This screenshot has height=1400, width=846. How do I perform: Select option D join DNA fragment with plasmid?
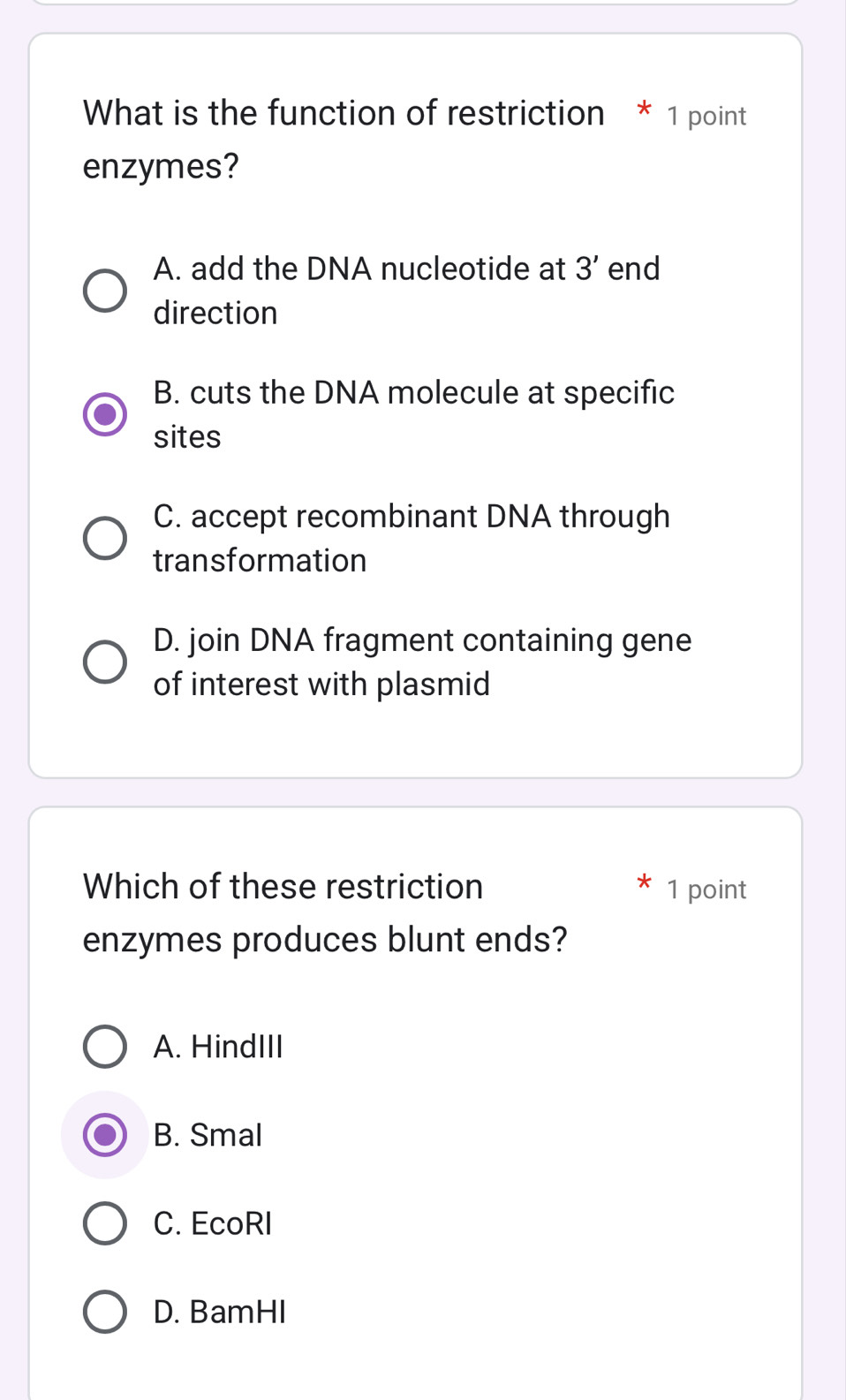(104, 661)
